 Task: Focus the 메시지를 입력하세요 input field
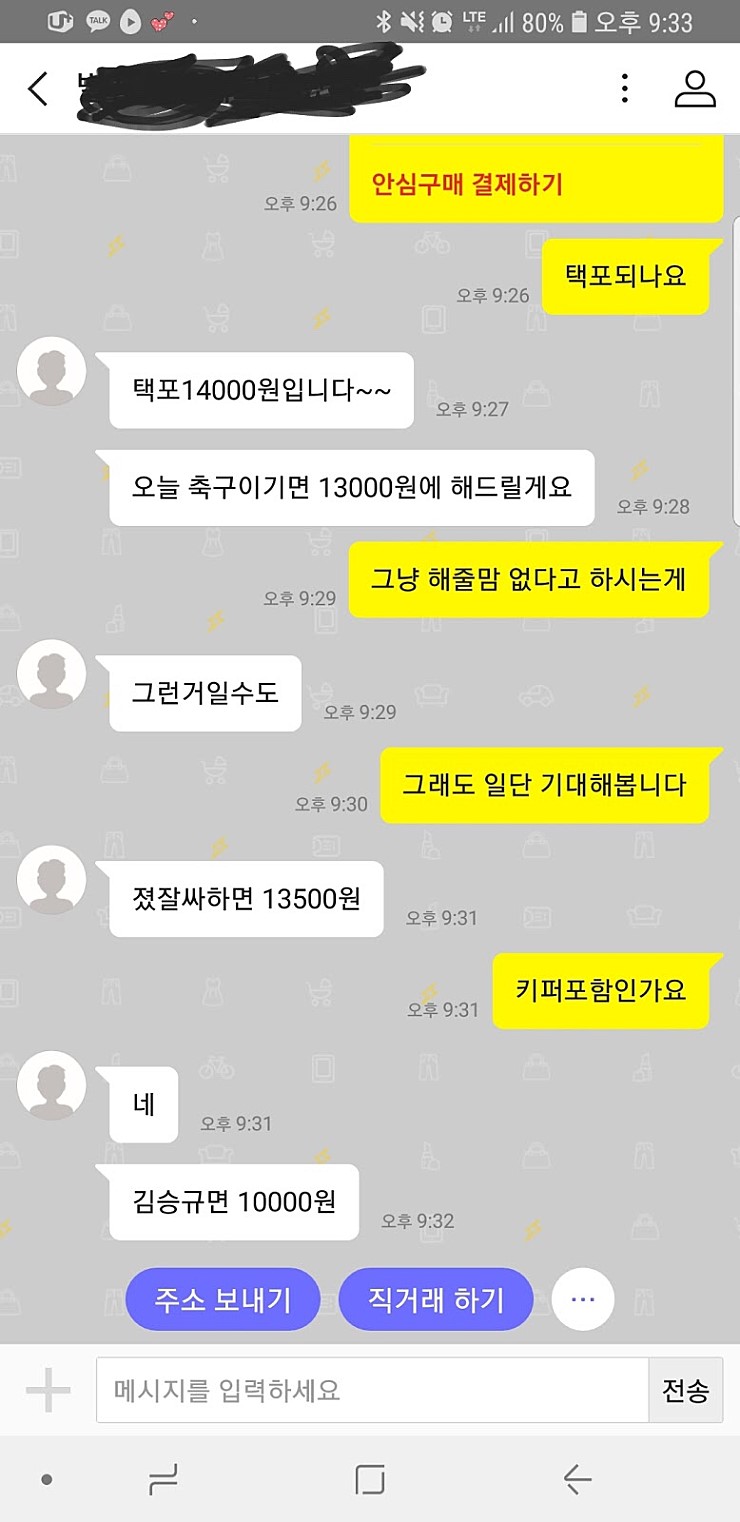372,1390
